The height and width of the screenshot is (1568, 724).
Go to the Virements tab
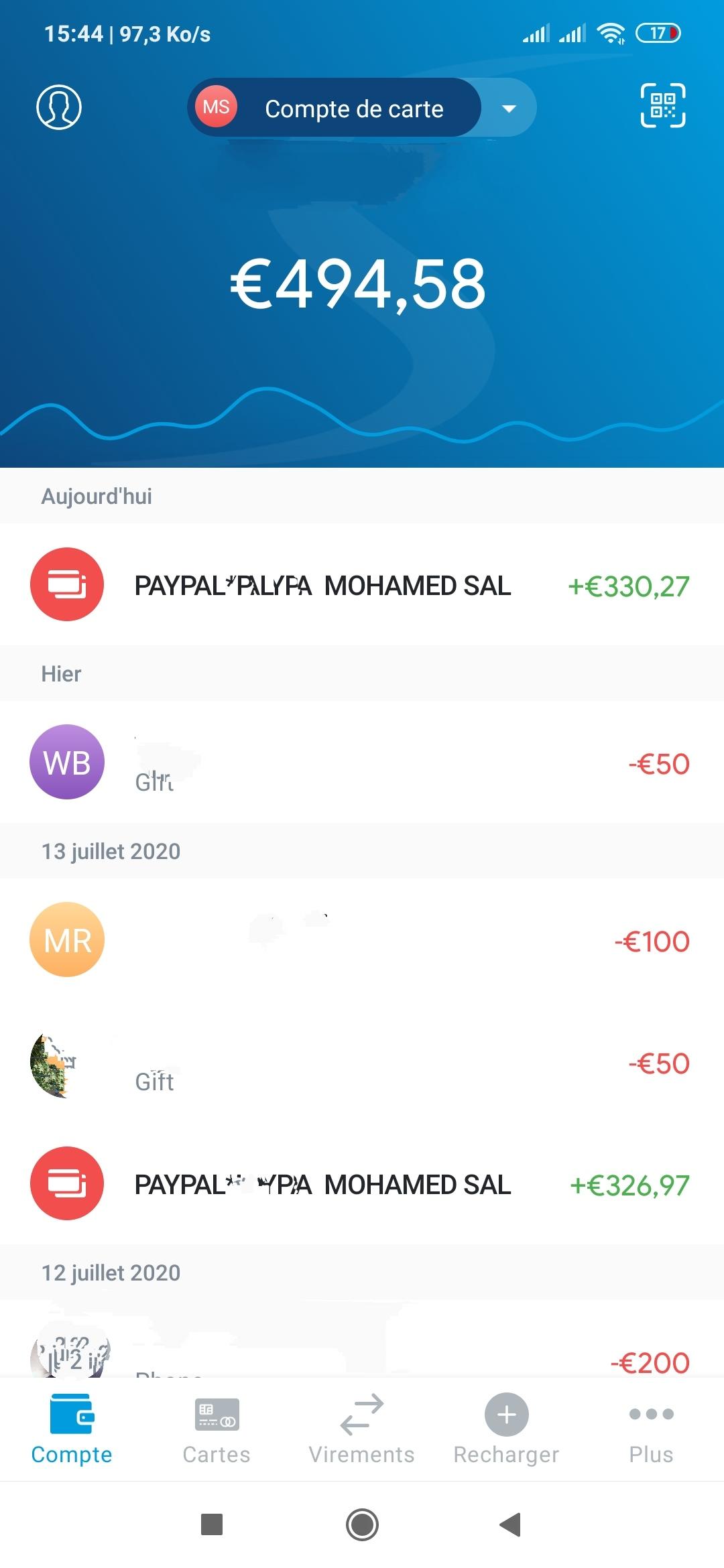[361, 1429]
